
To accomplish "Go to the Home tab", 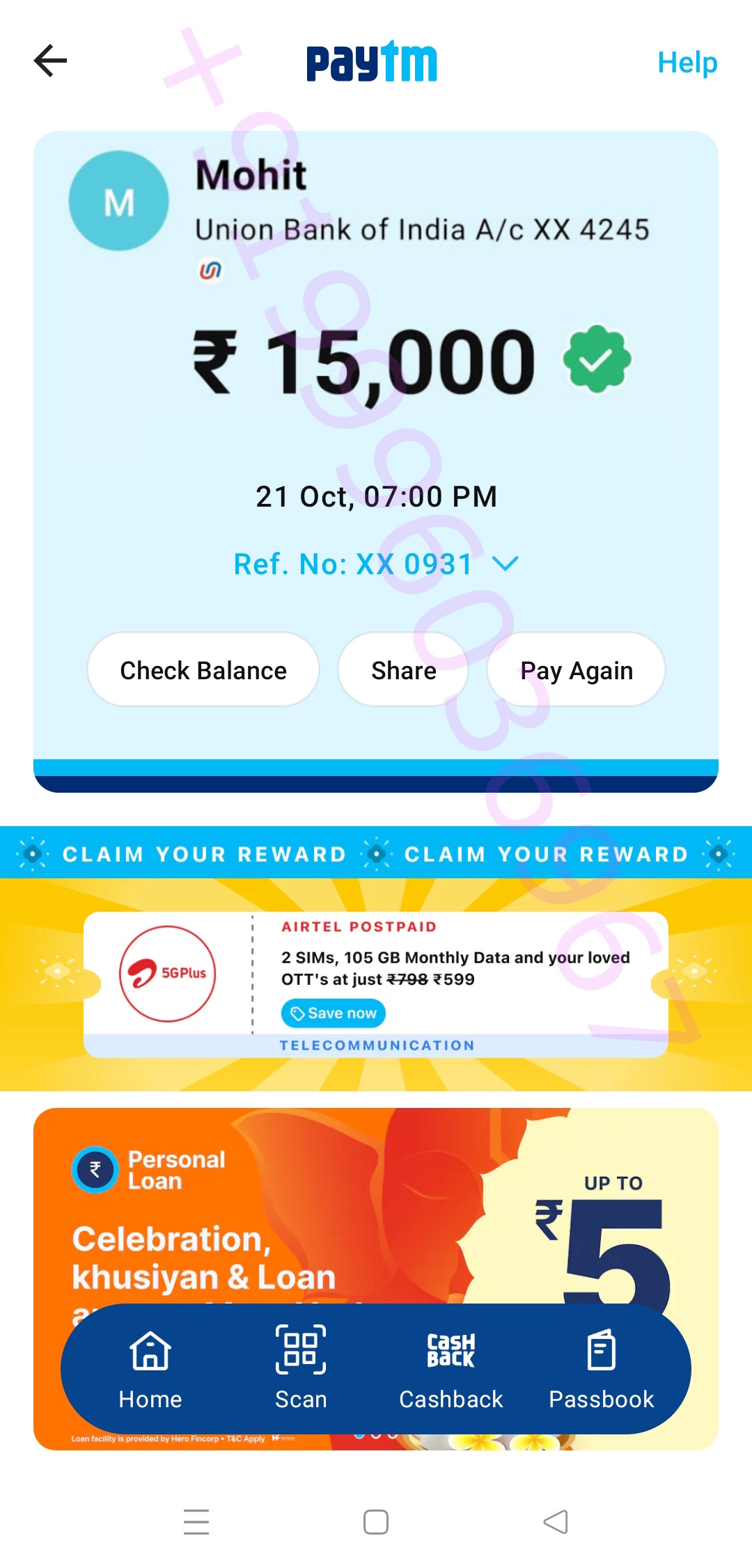I will click(150, 1370).
